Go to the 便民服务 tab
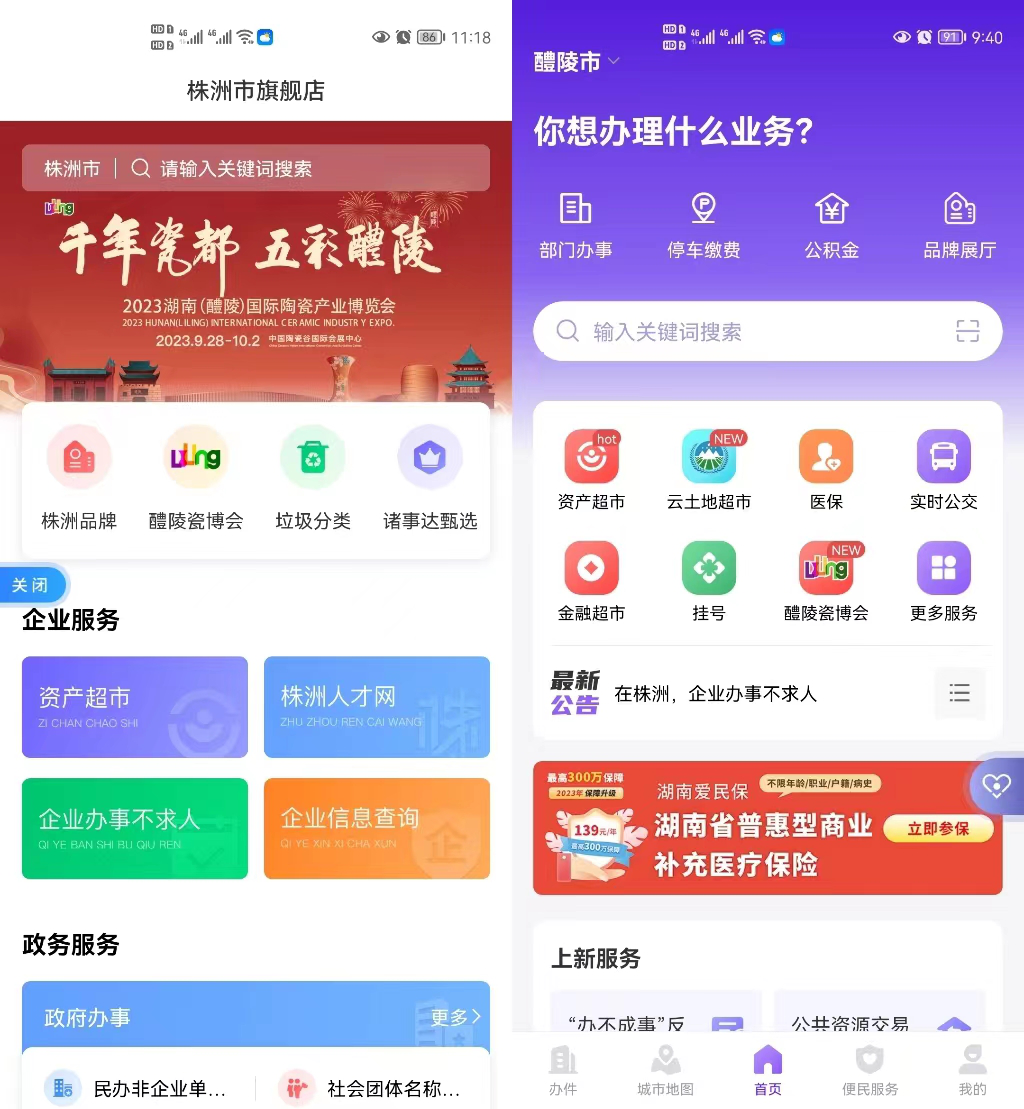 [870, 1071]
